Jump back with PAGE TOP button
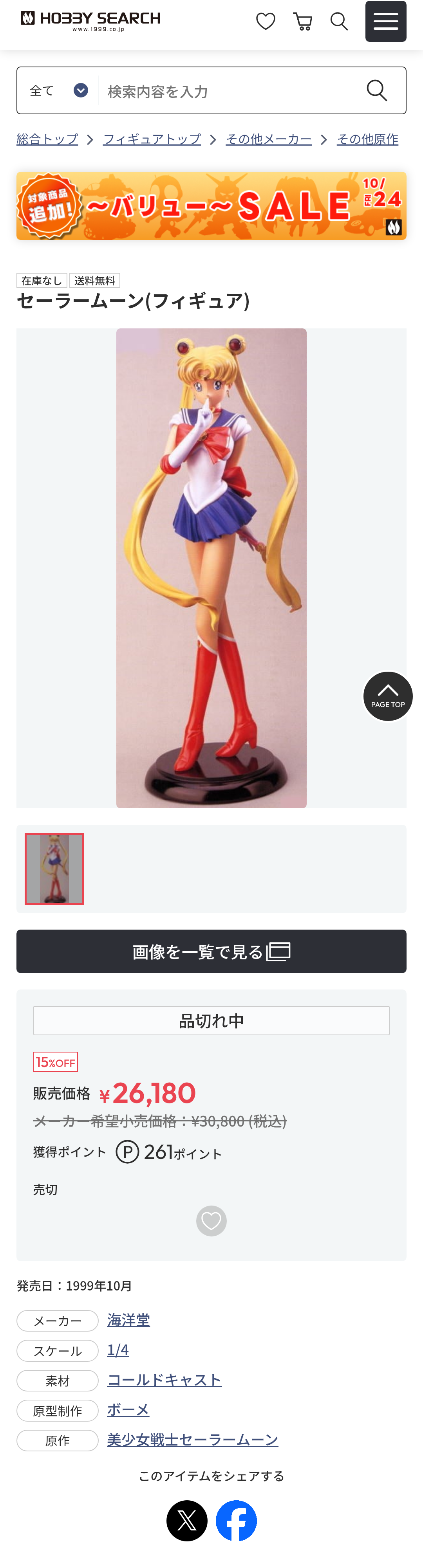 pyautogui.click(x=388, y=696)
